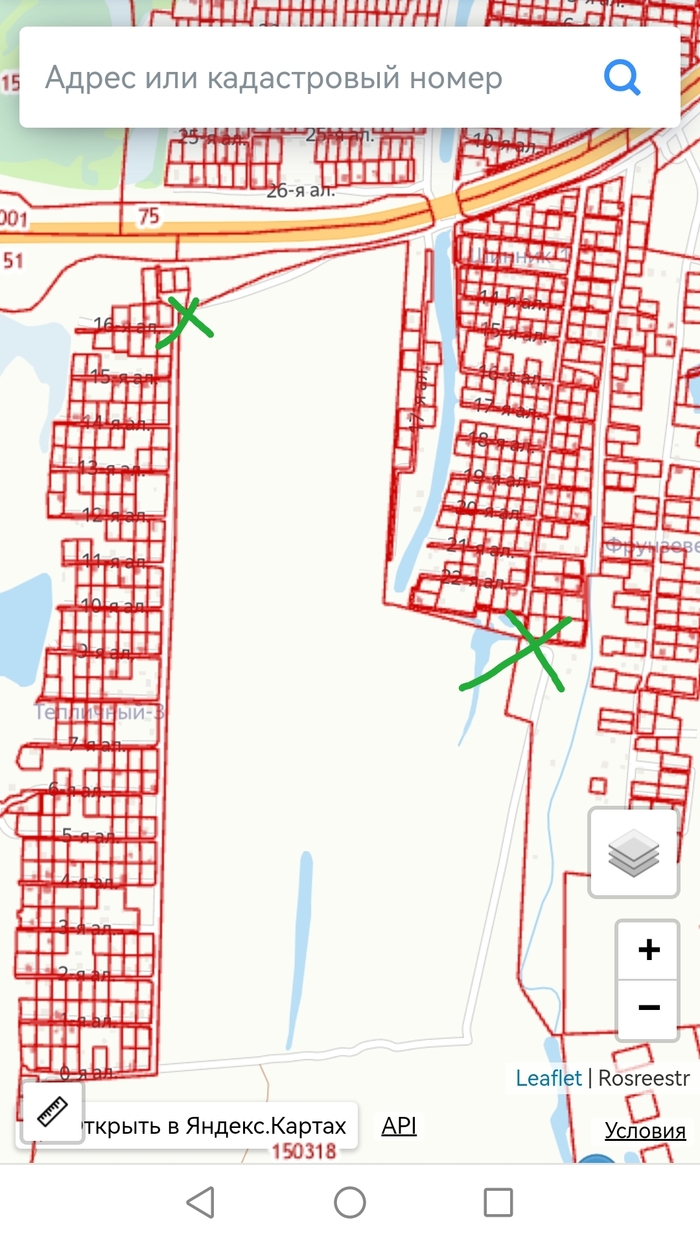Open the API link
The width and height of the screenshot is (700, 1242).
tap(398, 1125)
